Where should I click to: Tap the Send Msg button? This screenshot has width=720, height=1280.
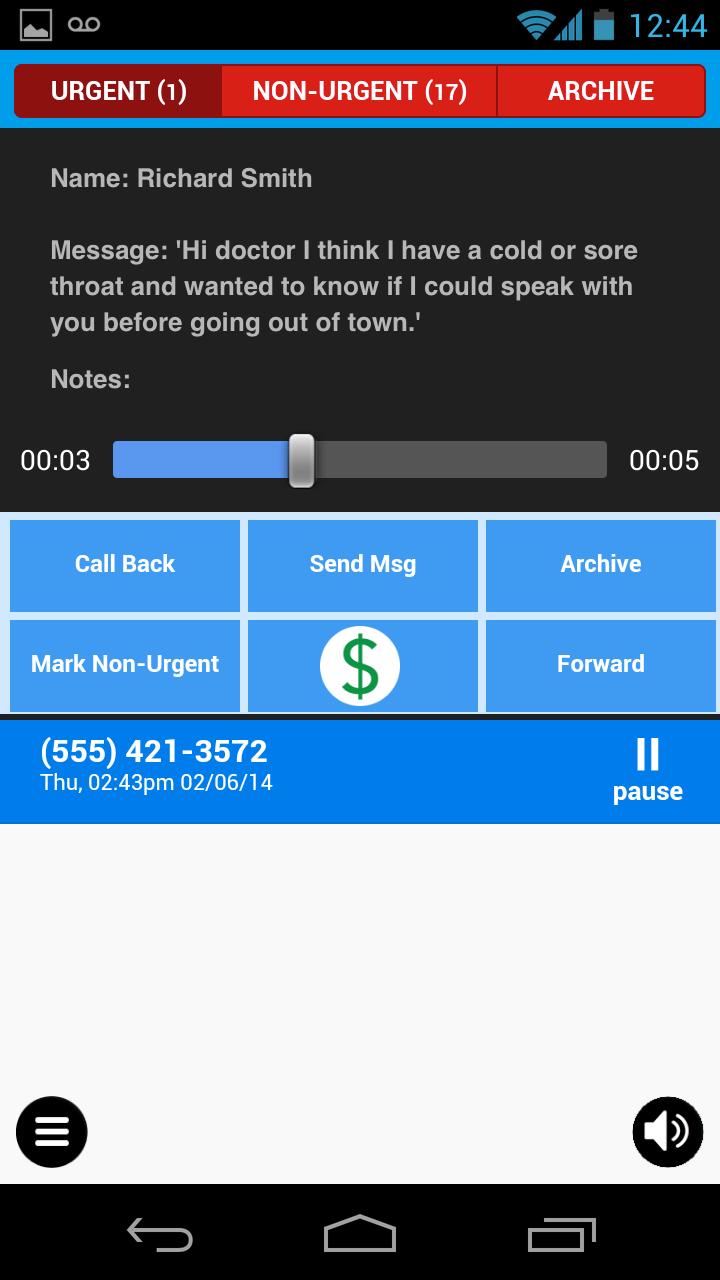click(x=363, y=565)
